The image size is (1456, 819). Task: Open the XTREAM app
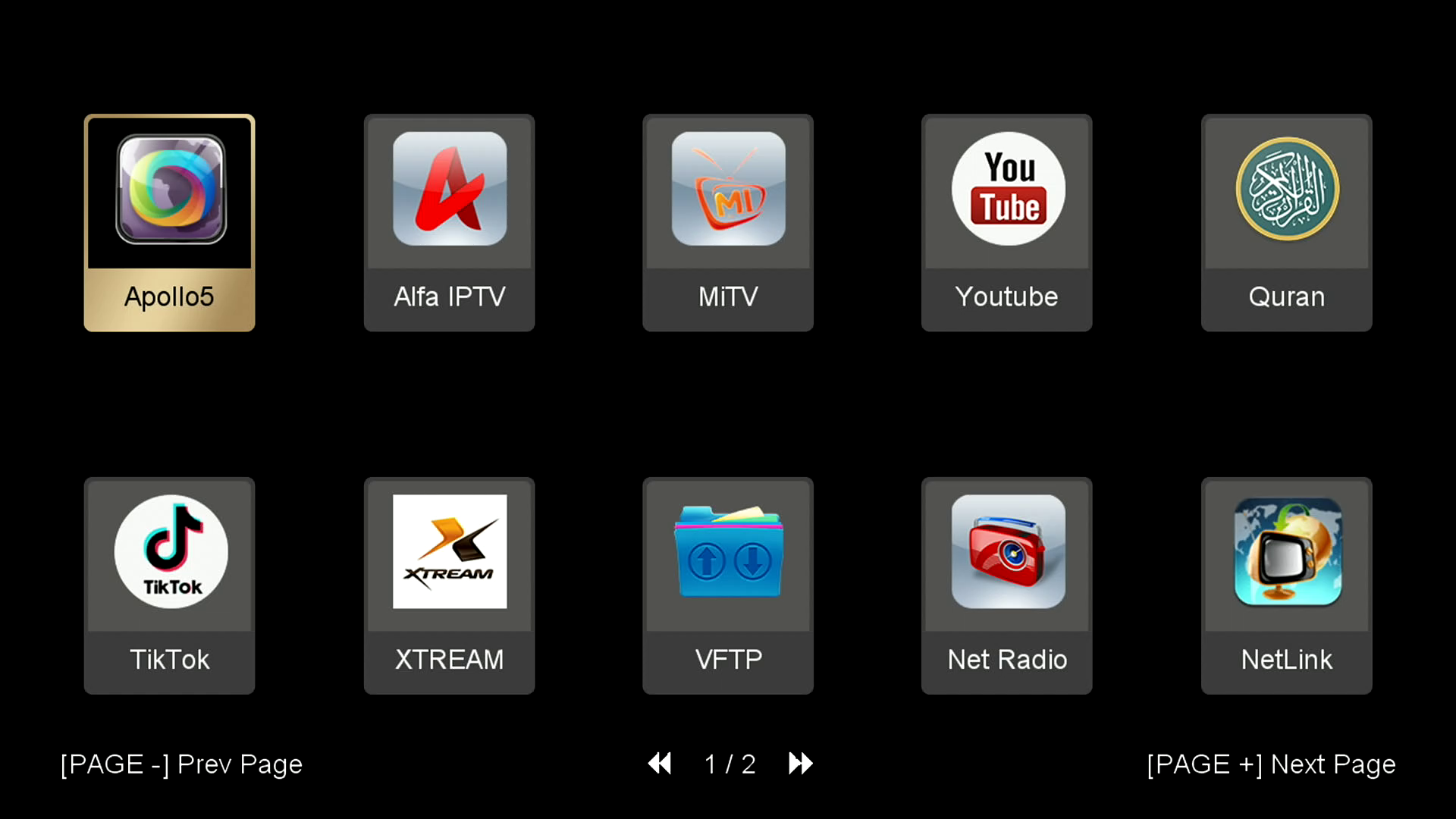[x=449, y=585]
